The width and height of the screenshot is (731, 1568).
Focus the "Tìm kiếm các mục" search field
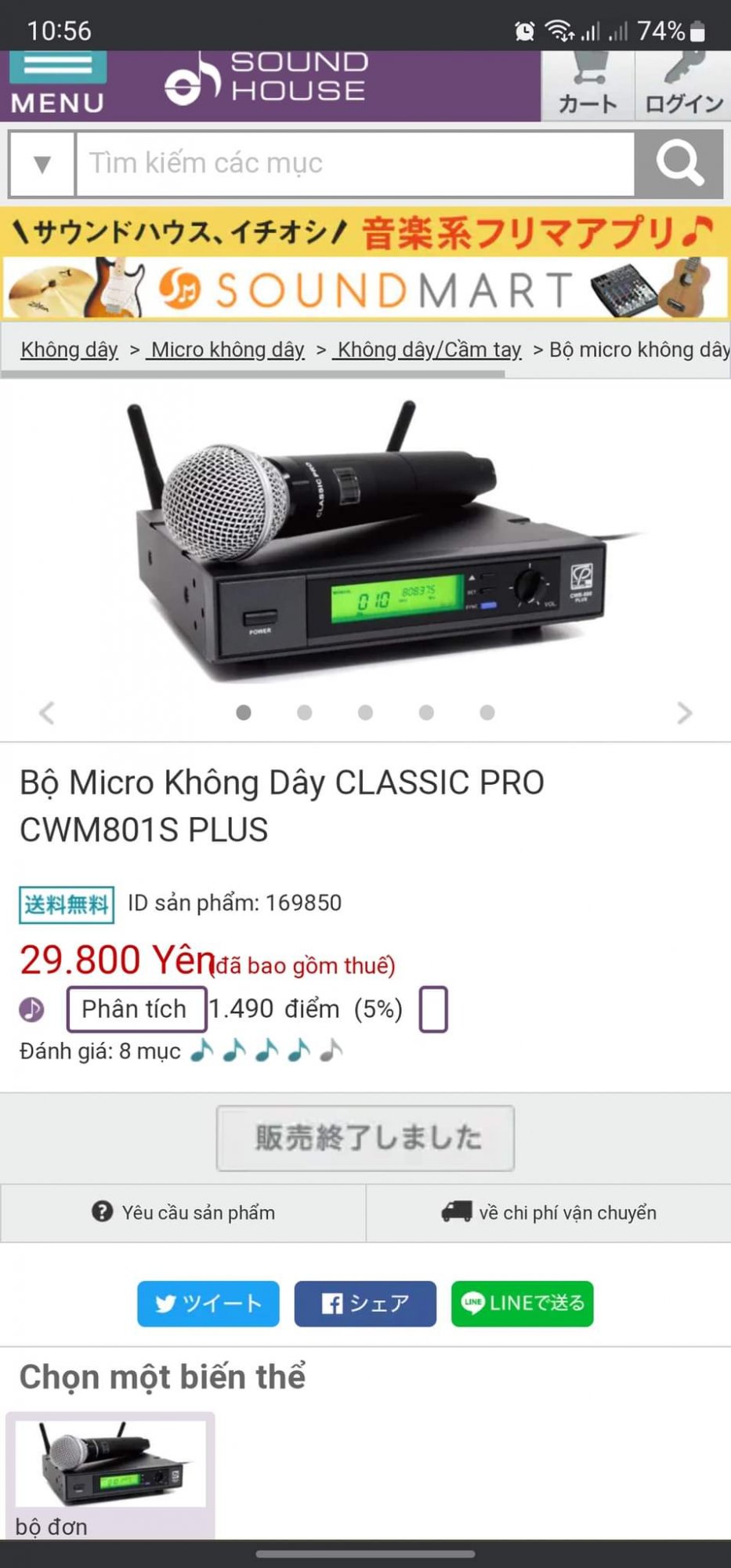pyautogui.click(x=355, y=164)
